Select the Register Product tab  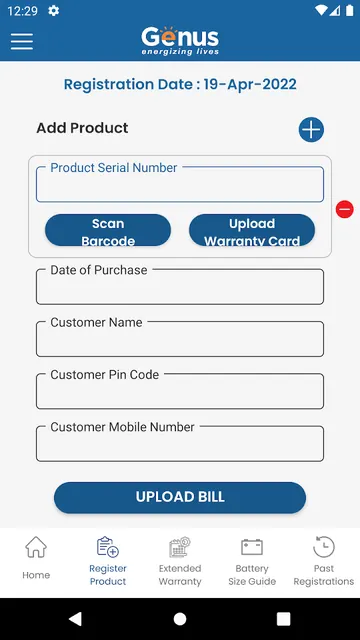(108, 562)
